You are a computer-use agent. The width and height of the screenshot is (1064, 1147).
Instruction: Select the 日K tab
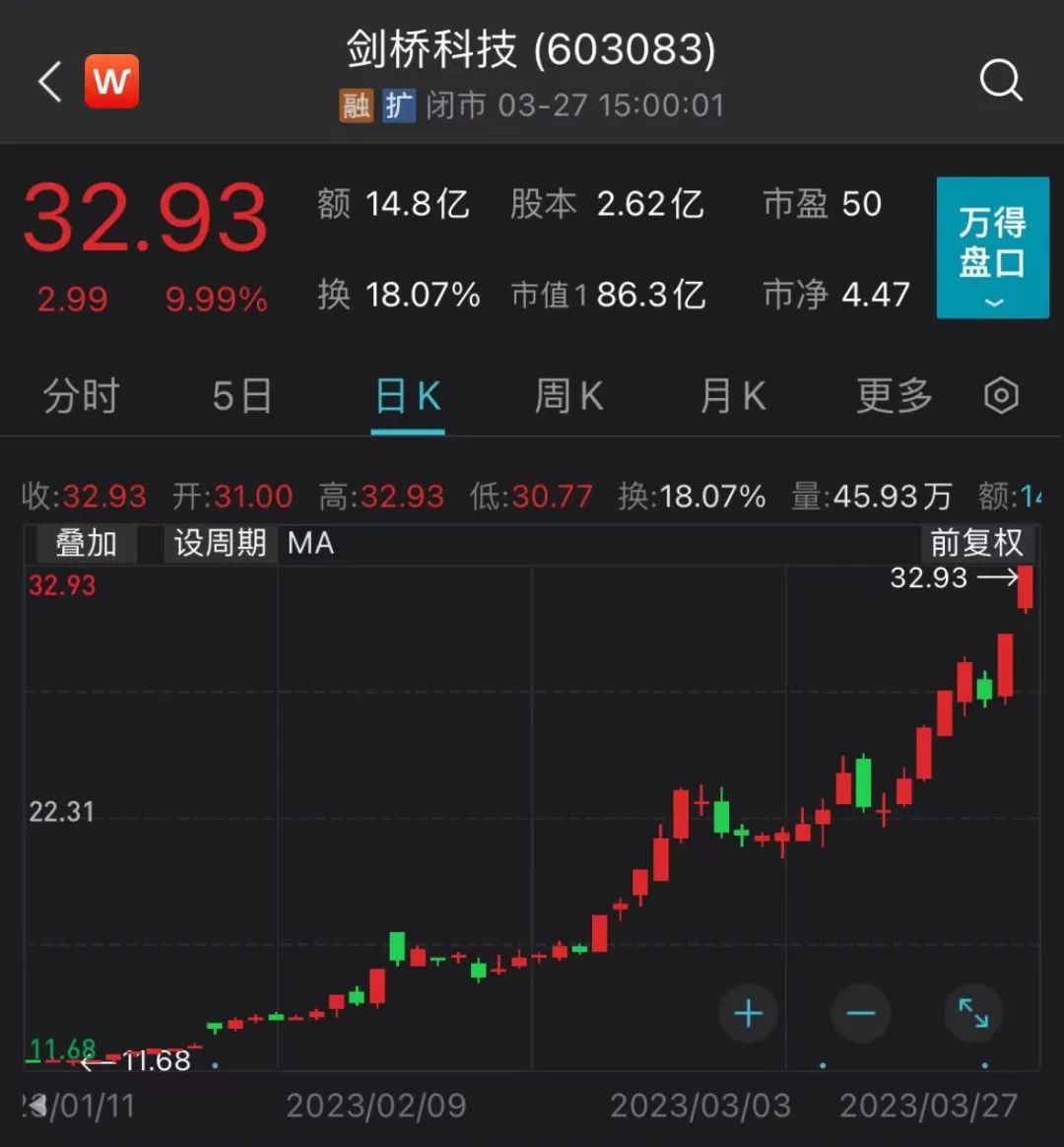point(408,396)
